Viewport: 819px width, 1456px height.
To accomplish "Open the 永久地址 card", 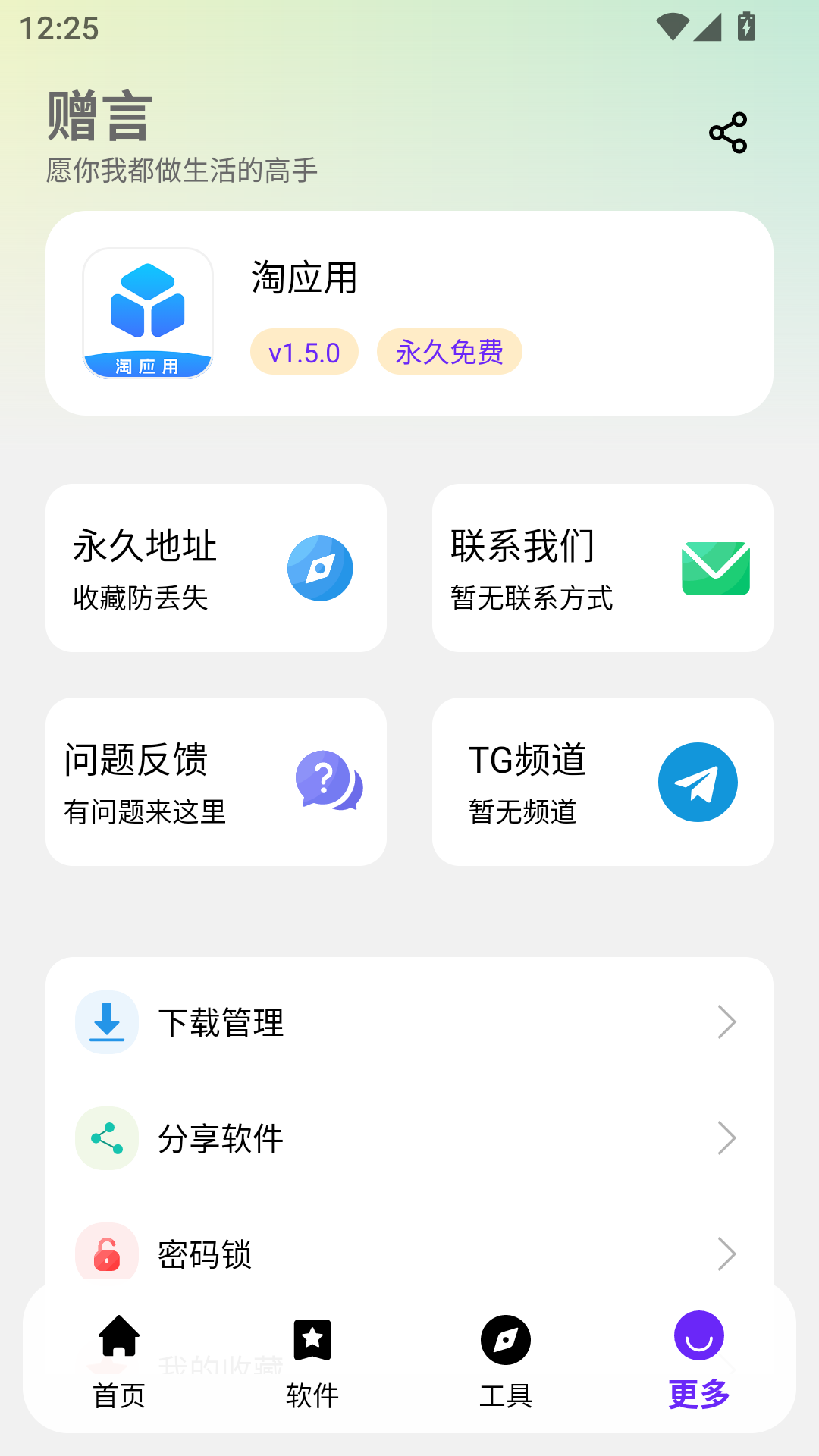I will (216, 568).
